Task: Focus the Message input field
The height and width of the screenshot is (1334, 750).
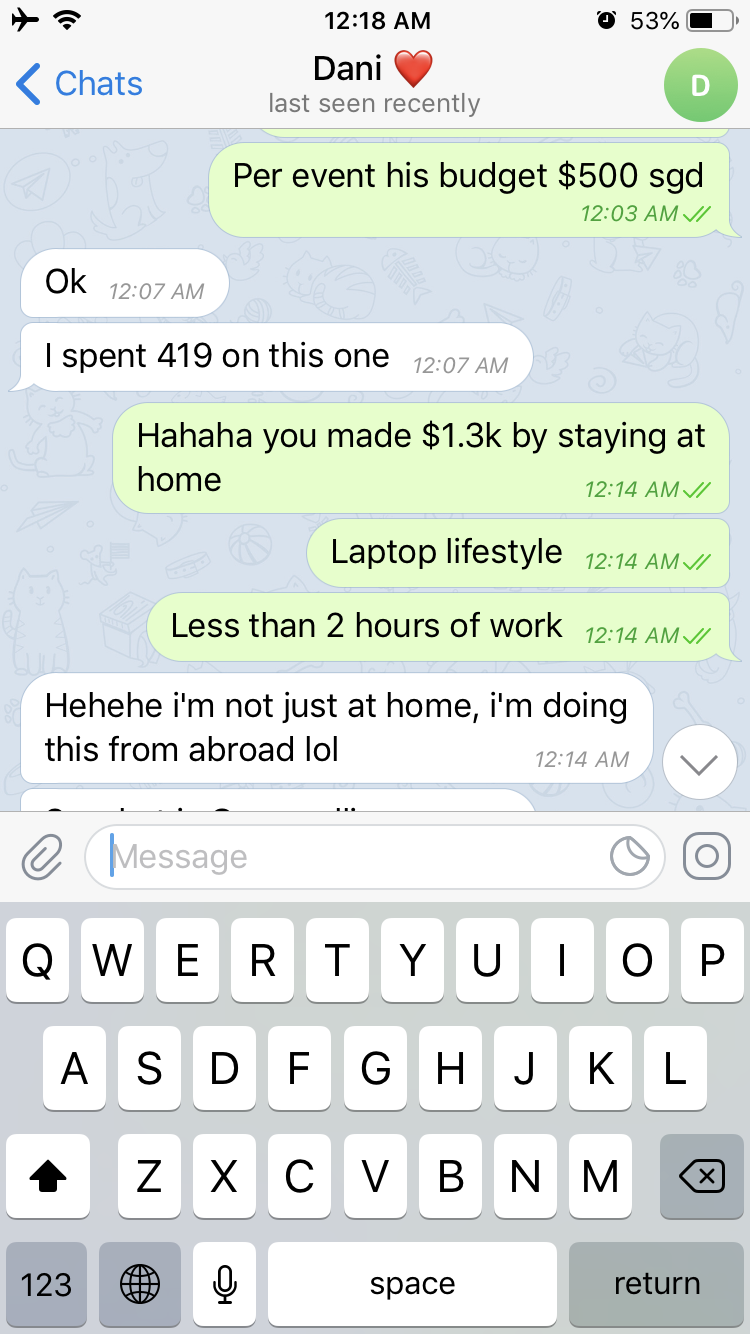Action: pos(350,857)
